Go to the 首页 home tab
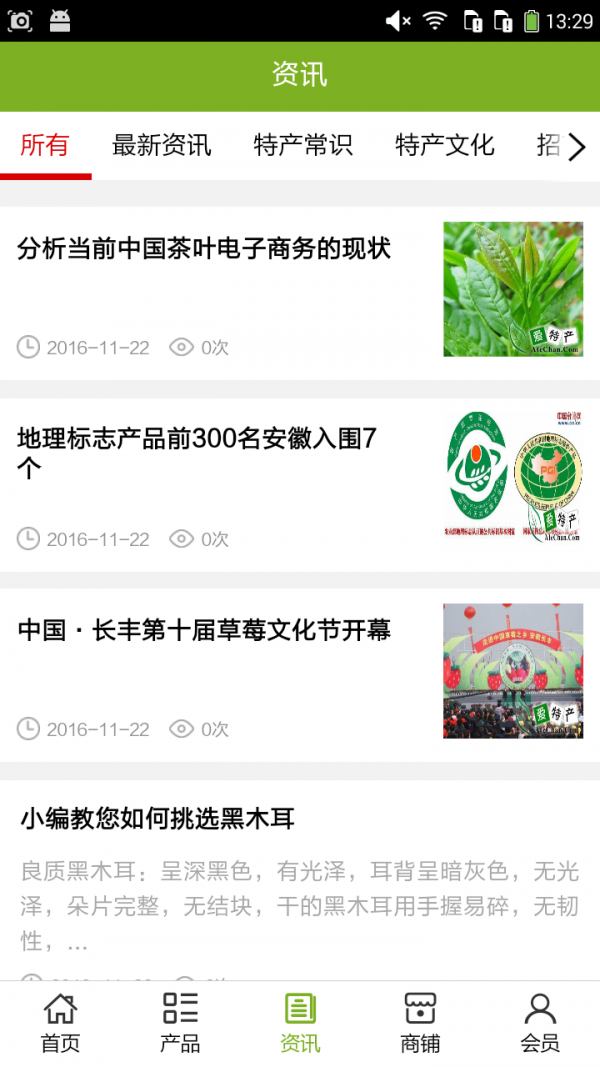This screenshot has width=600, height=1067. (x=60, y=1023)
